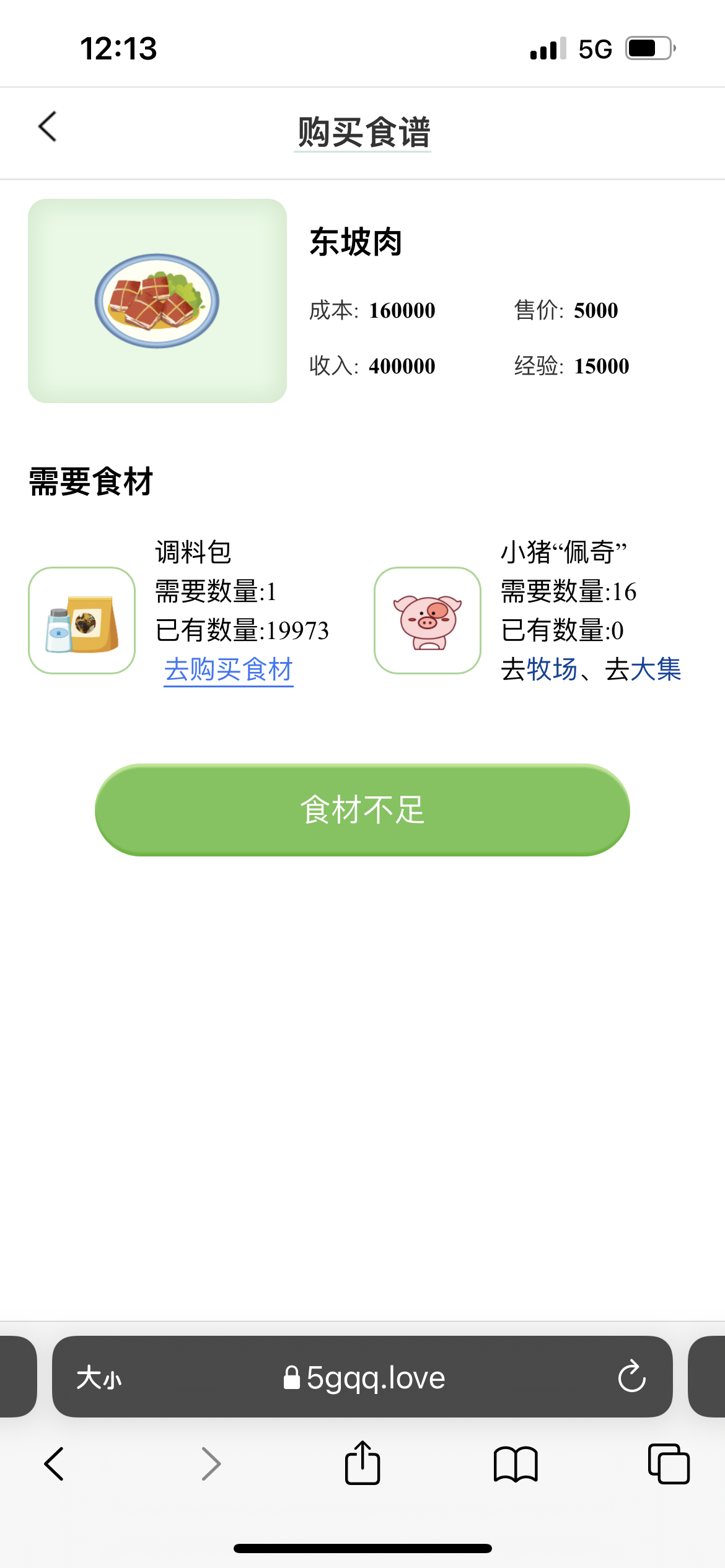This screenshot has height=1568, width=725.
Task: Tap the address bar showing 5gqq.love
Action: (x=375, y=1378)
